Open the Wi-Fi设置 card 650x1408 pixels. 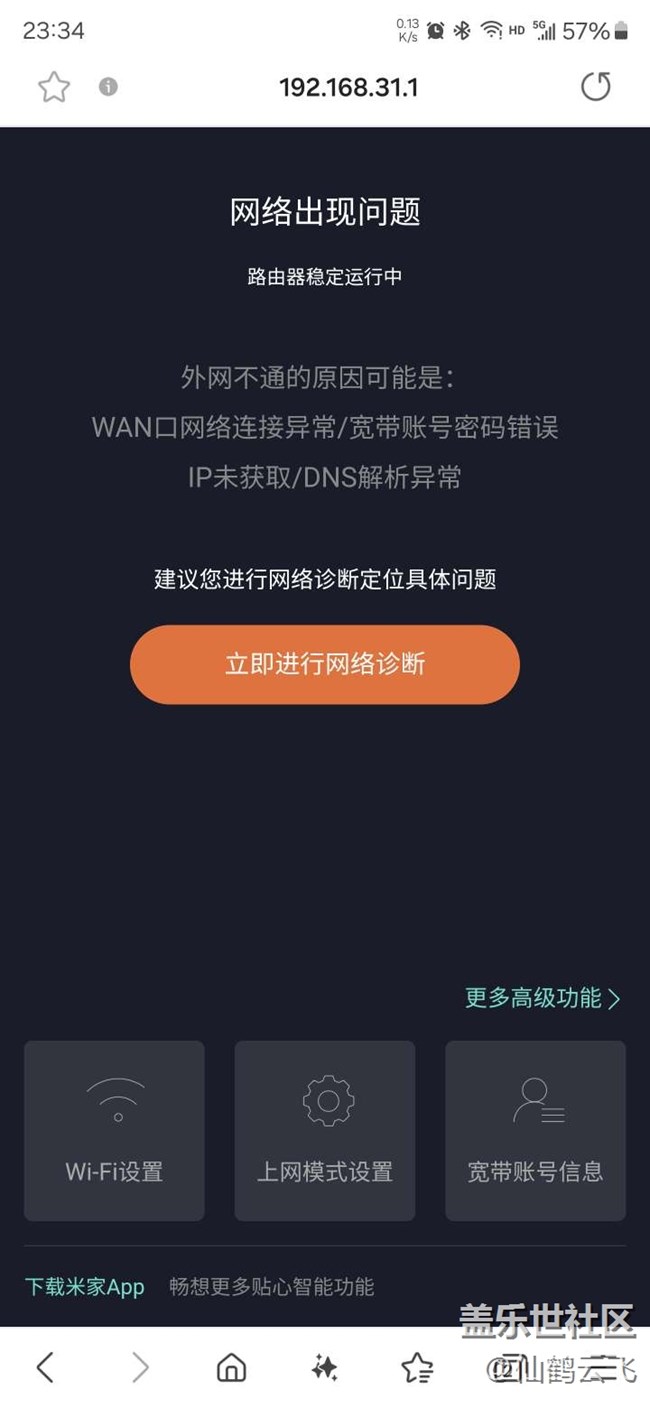114,1131
